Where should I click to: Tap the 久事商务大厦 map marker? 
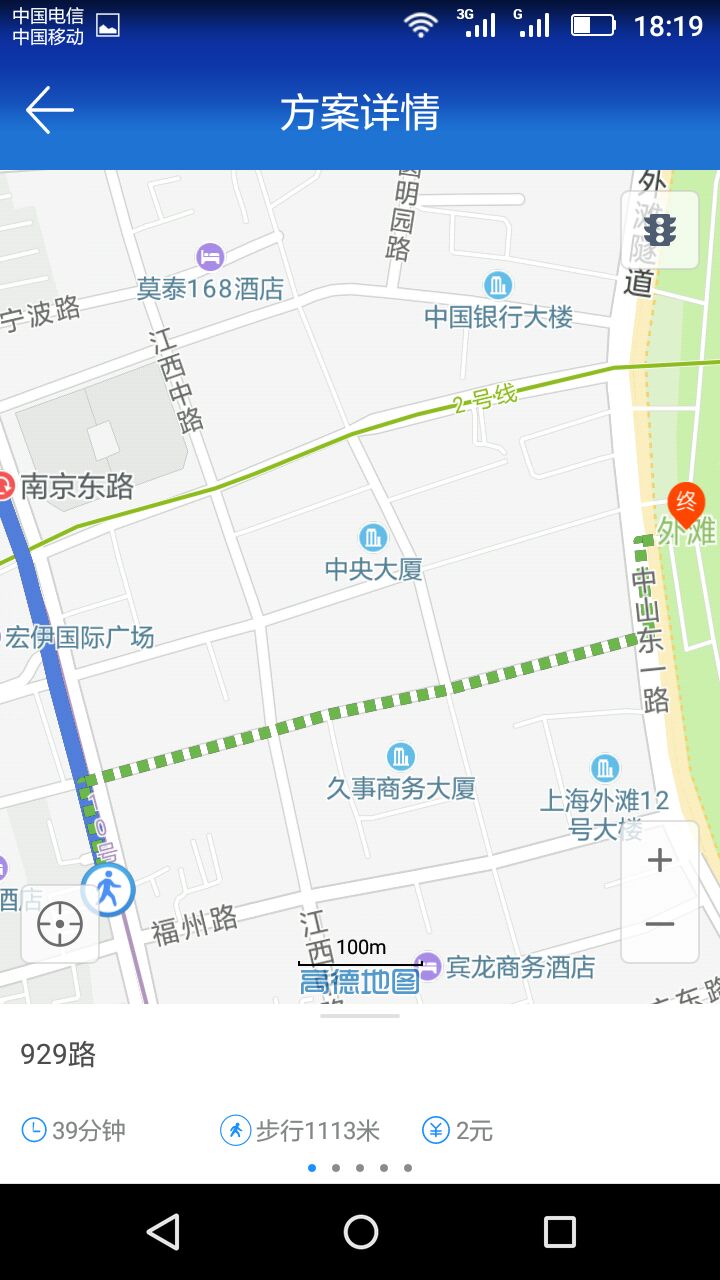coord(400,756)
